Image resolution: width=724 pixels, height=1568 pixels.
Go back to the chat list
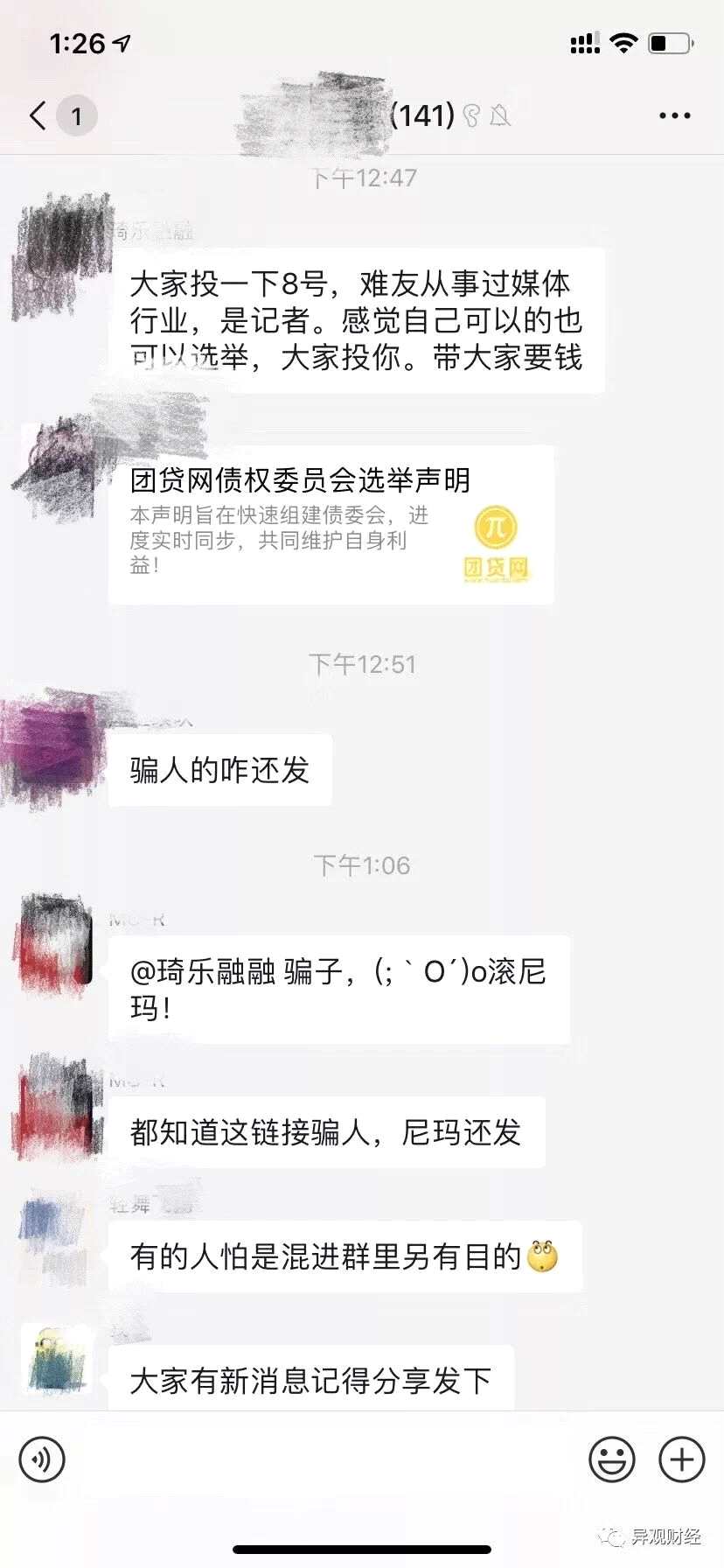click(38, 115)
